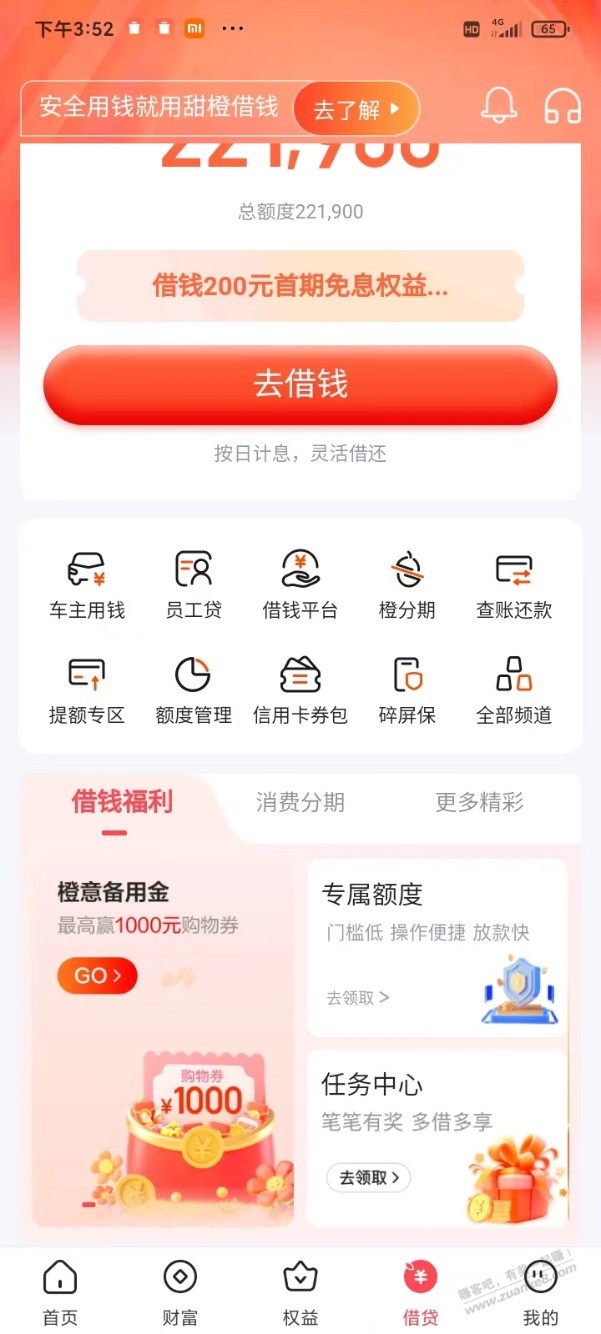Open 信用卡券包 shortcut
This screenshot has height=1334, width=601.
[300, 690]
